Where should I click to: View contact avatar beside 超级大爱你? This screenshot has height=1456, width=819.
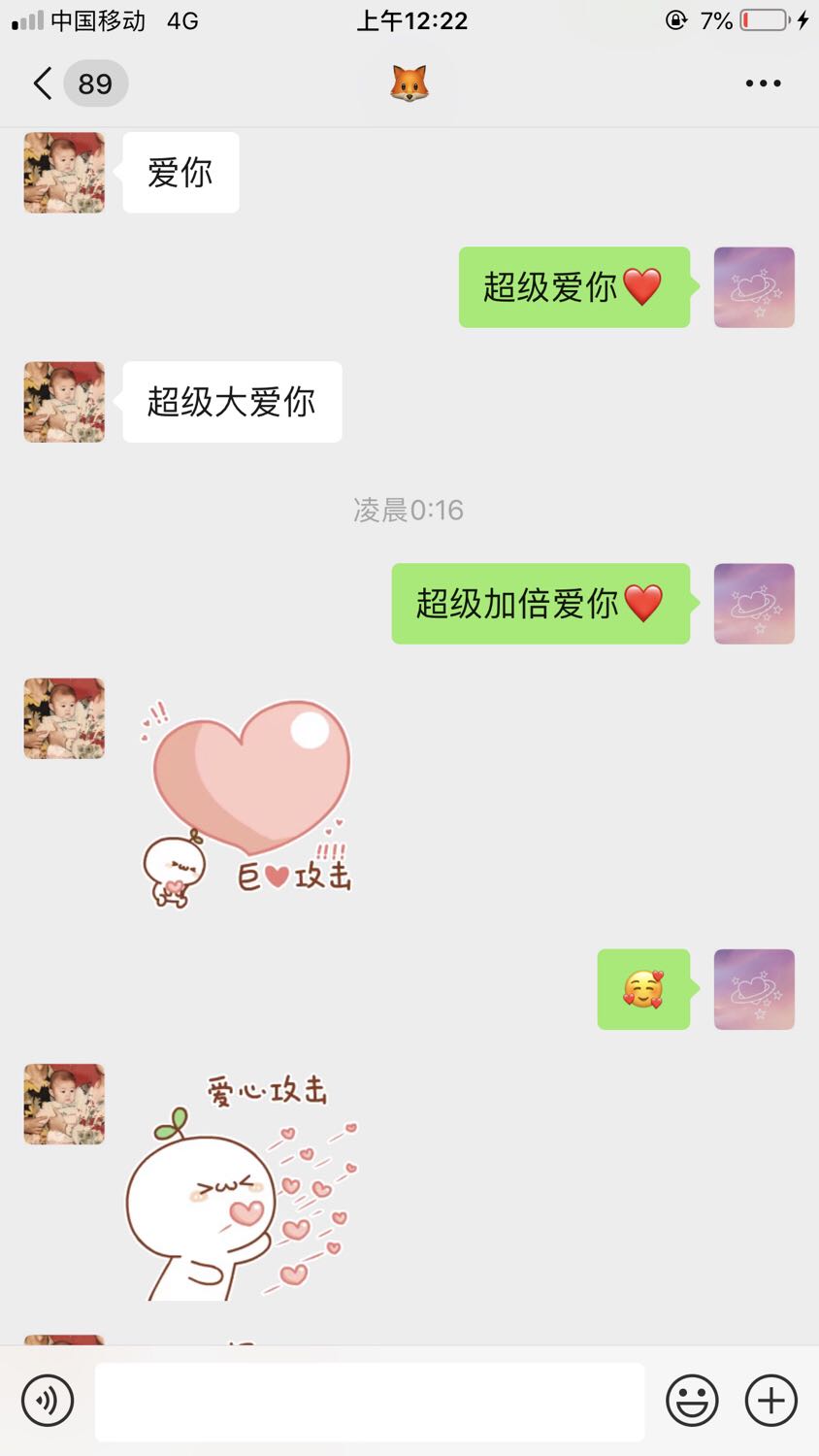pos(64,402)
